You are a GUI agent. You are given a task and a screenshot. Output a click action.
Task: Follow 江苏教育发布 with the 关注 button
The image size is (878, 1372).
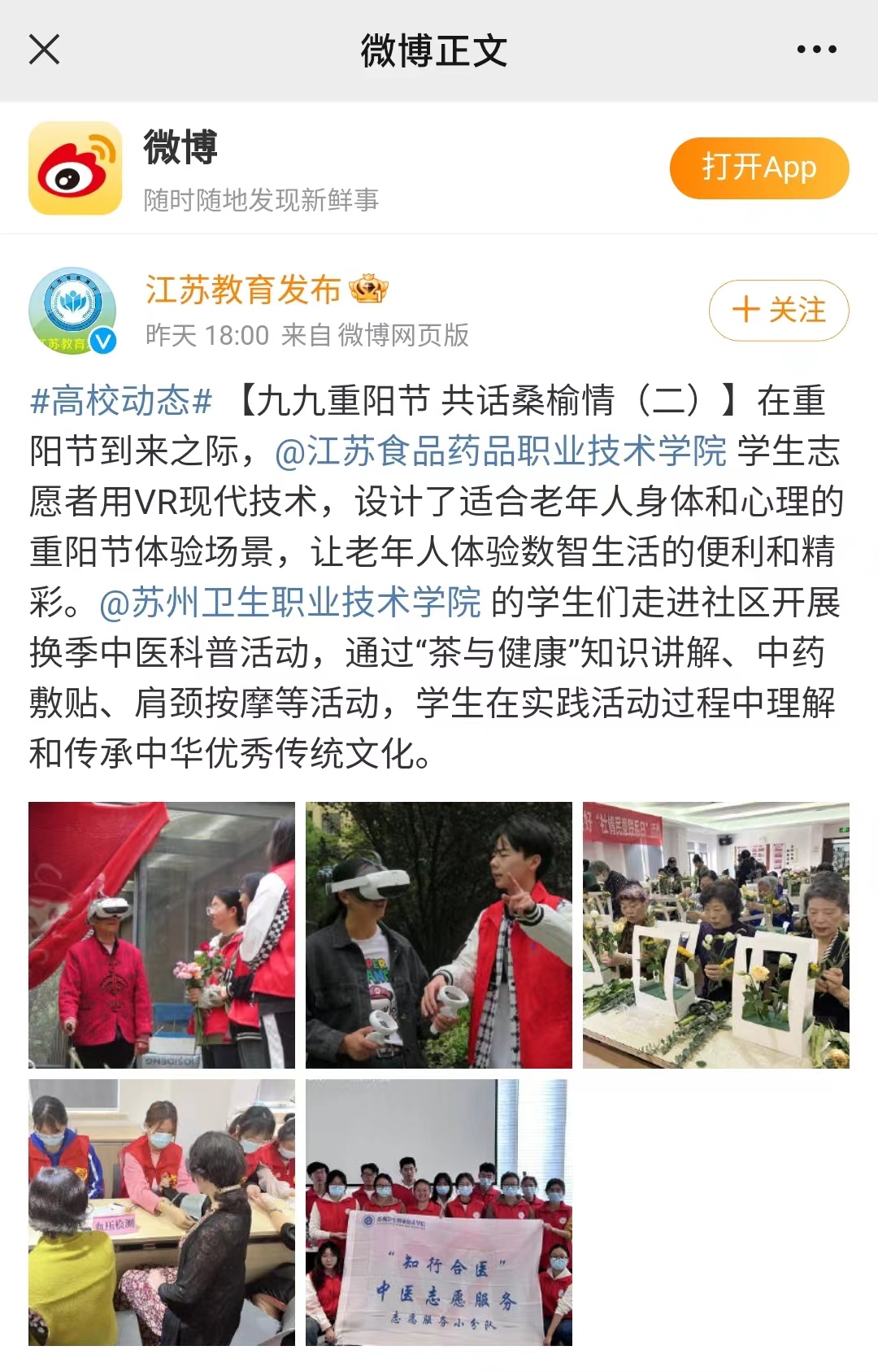click(x=778, y=310)
